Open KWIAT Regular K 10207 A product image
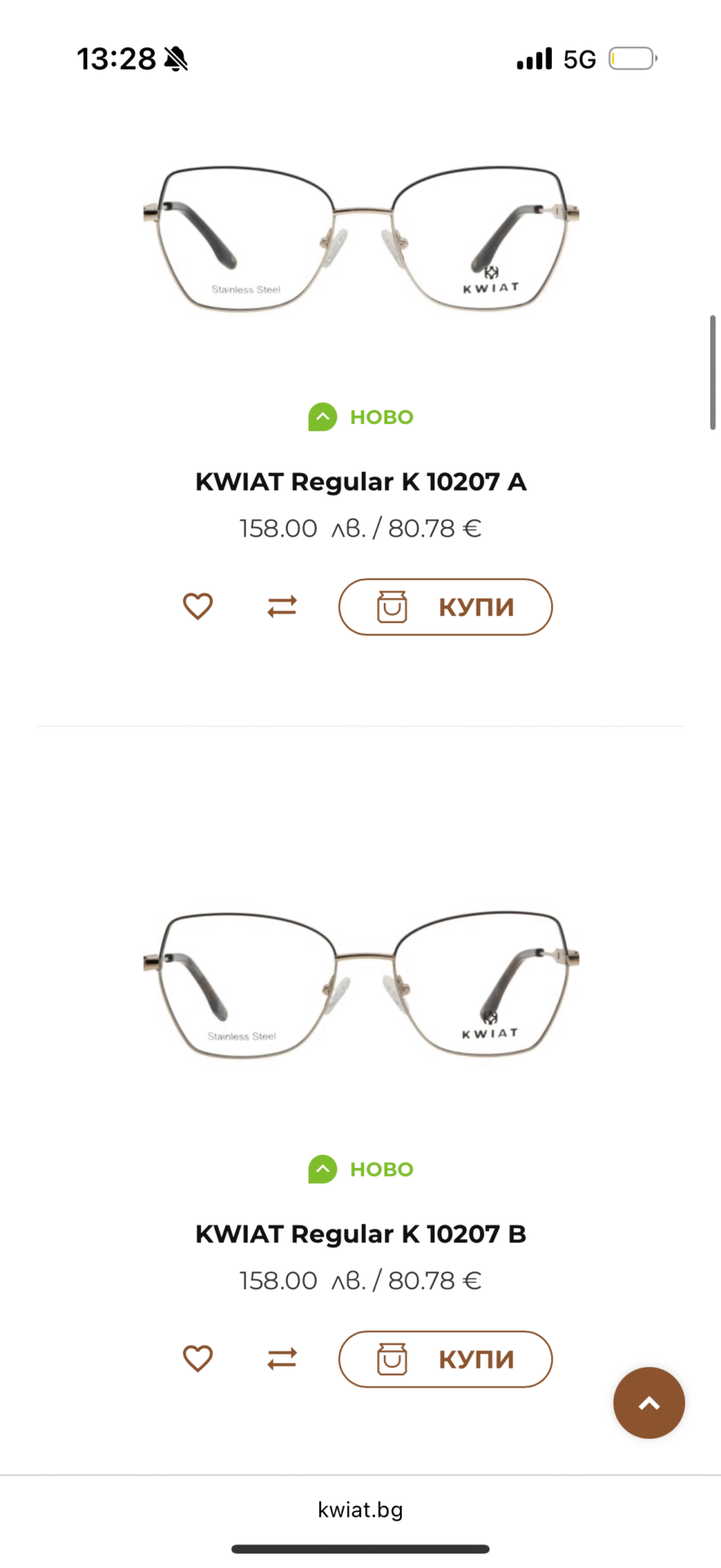Viewport: 721px width, 1568px height. (361, 239)
